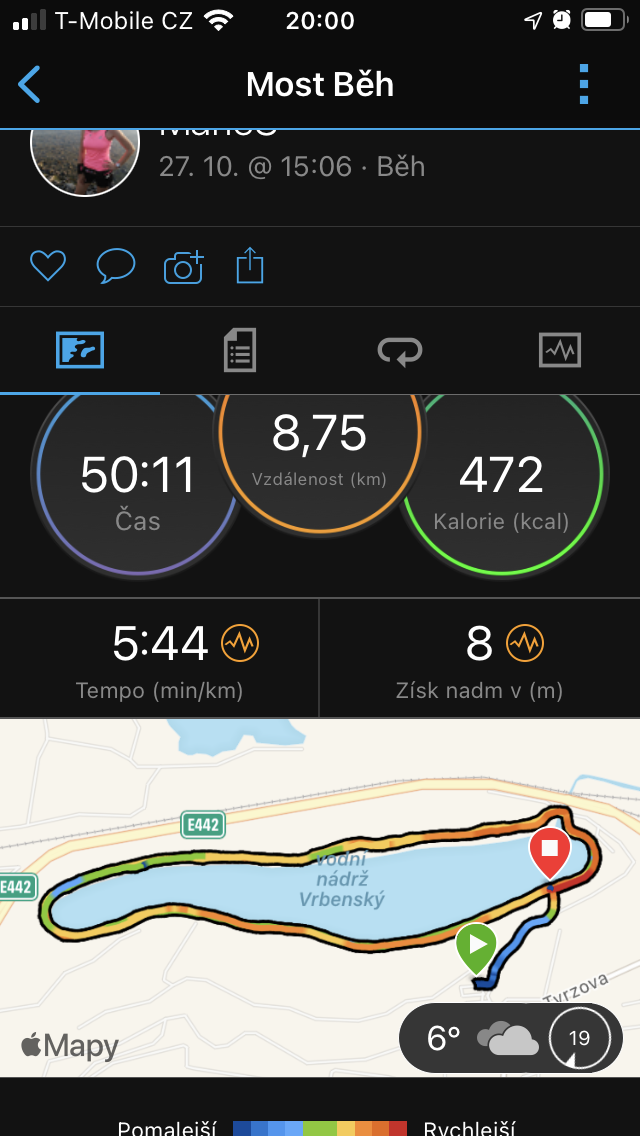Add a photo with the camera icon
The image size is (640, 1136).
(x=184, y=267)
